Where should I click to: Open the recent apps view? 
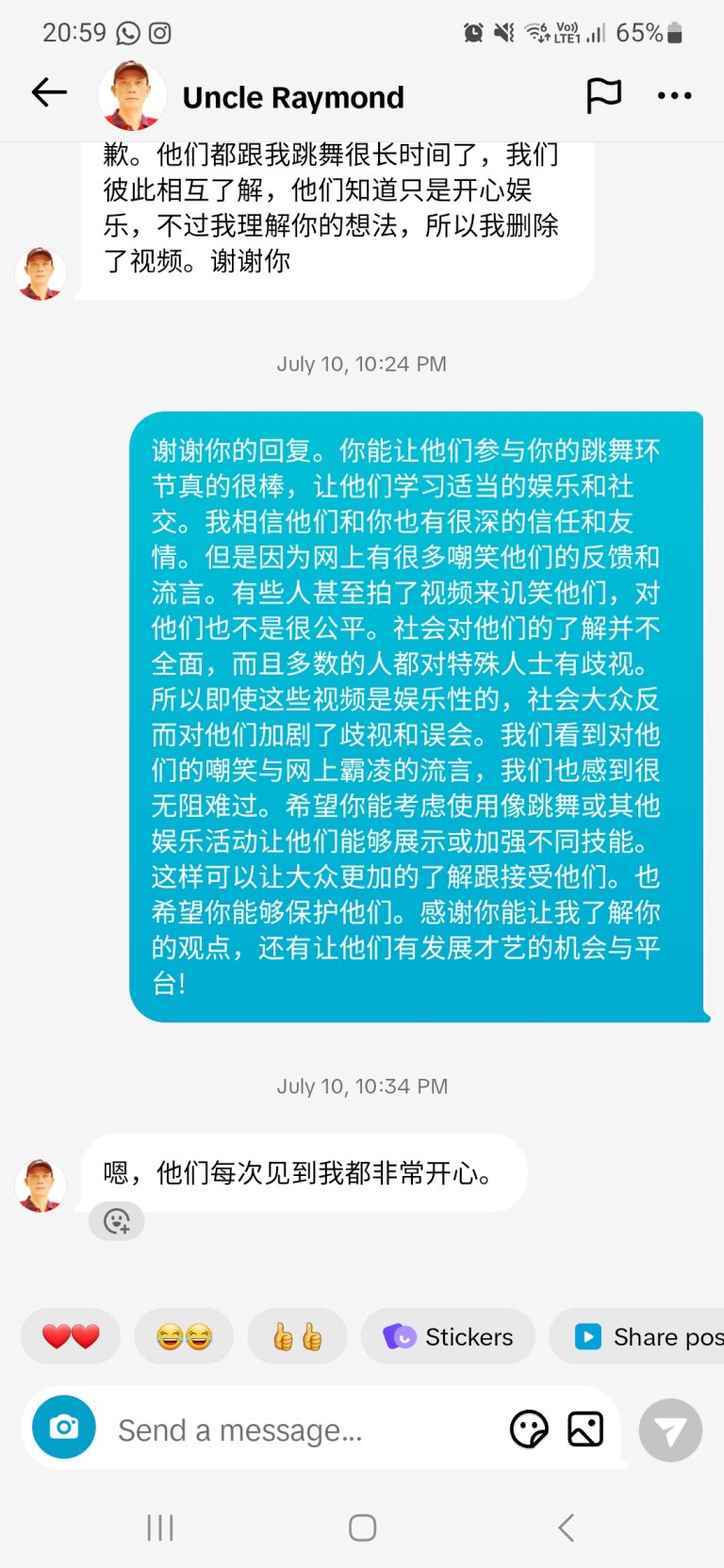160,1527
